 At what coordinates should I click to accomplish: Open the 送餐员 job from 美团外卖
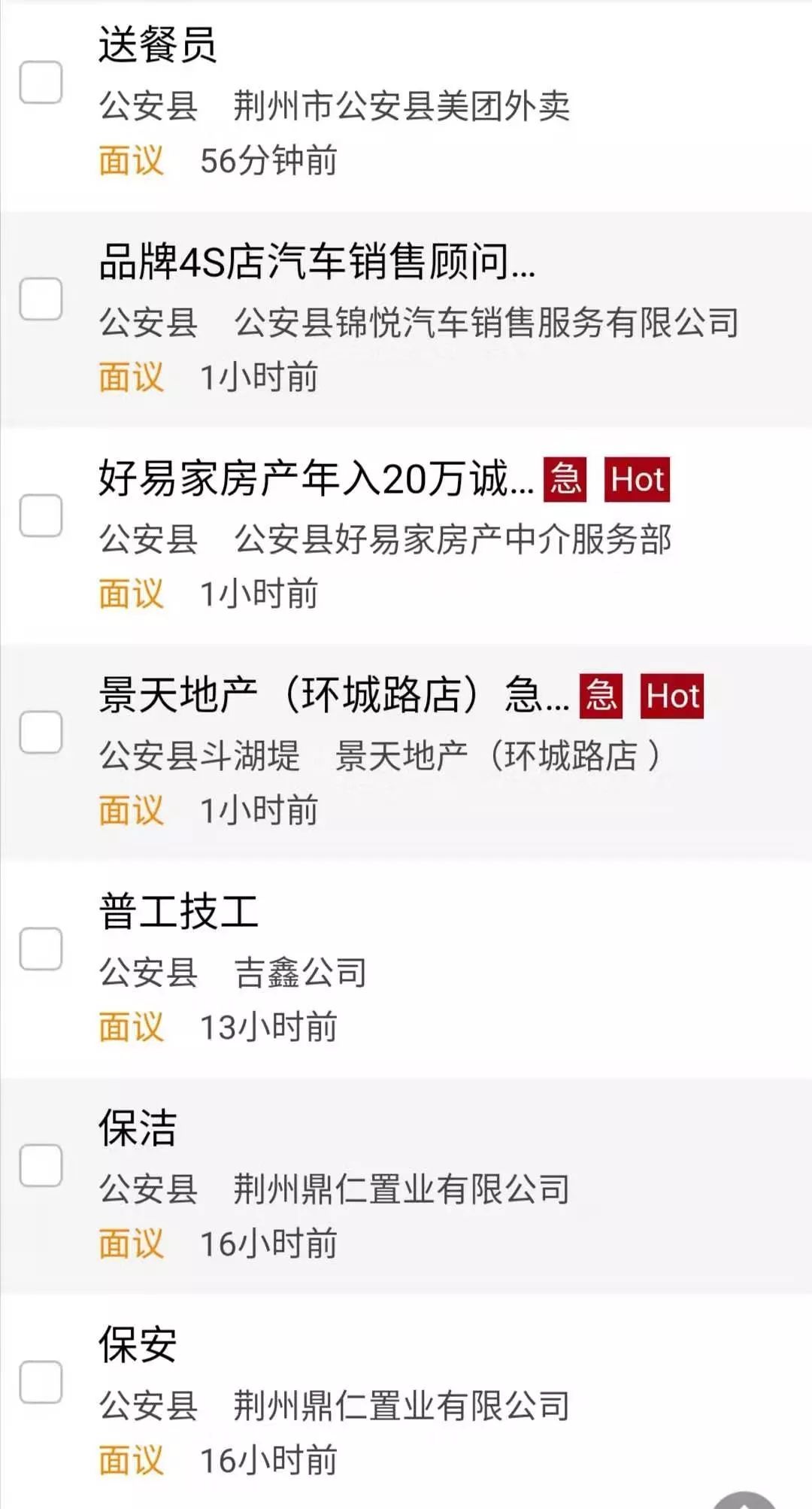(158, 45)
